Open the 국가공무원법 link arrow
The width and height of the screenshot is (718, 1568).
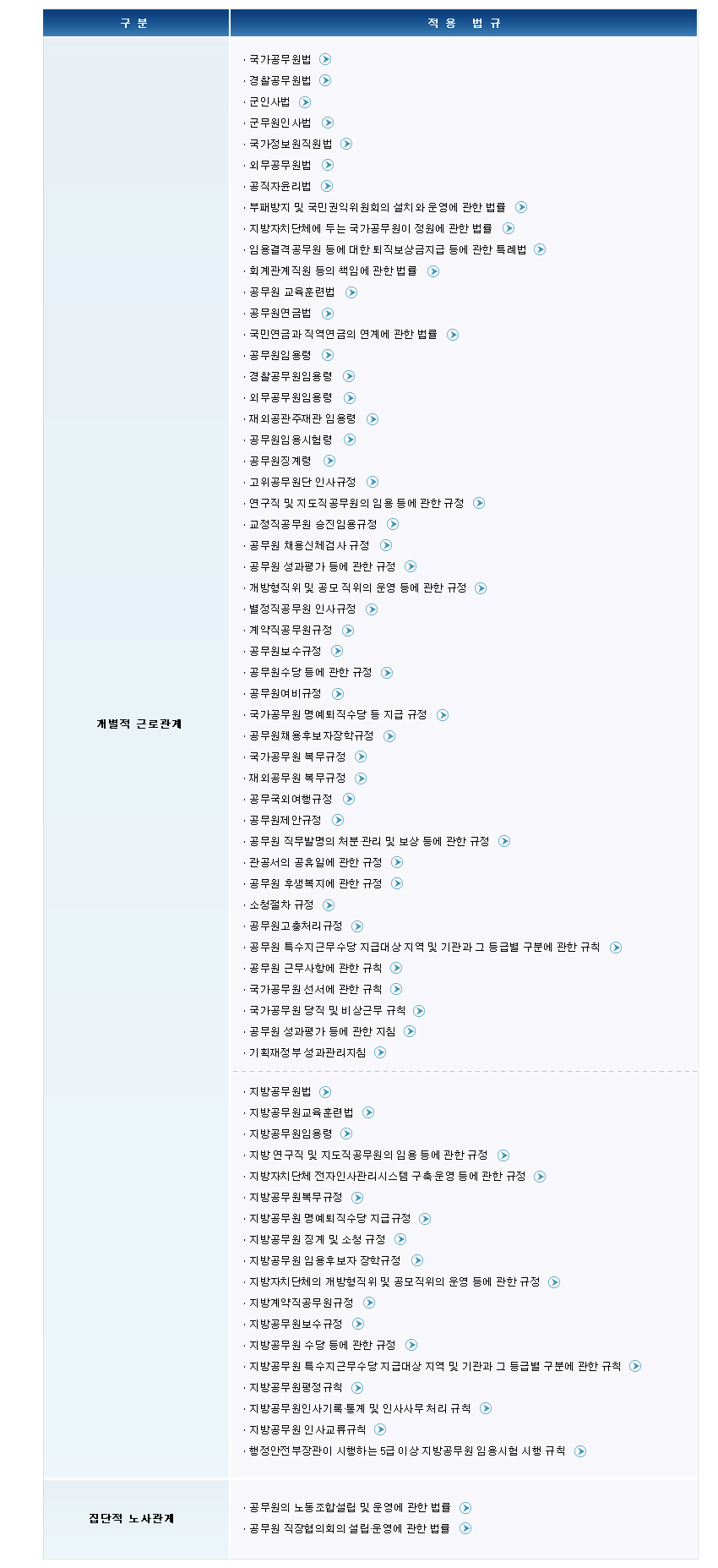[325, 59]
